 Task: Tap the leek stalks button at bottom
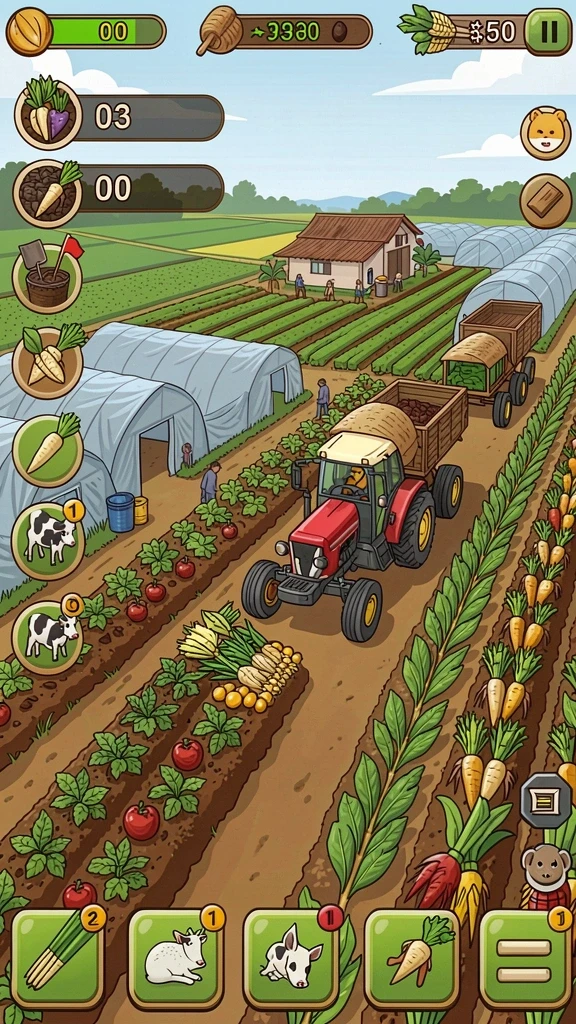58,959
